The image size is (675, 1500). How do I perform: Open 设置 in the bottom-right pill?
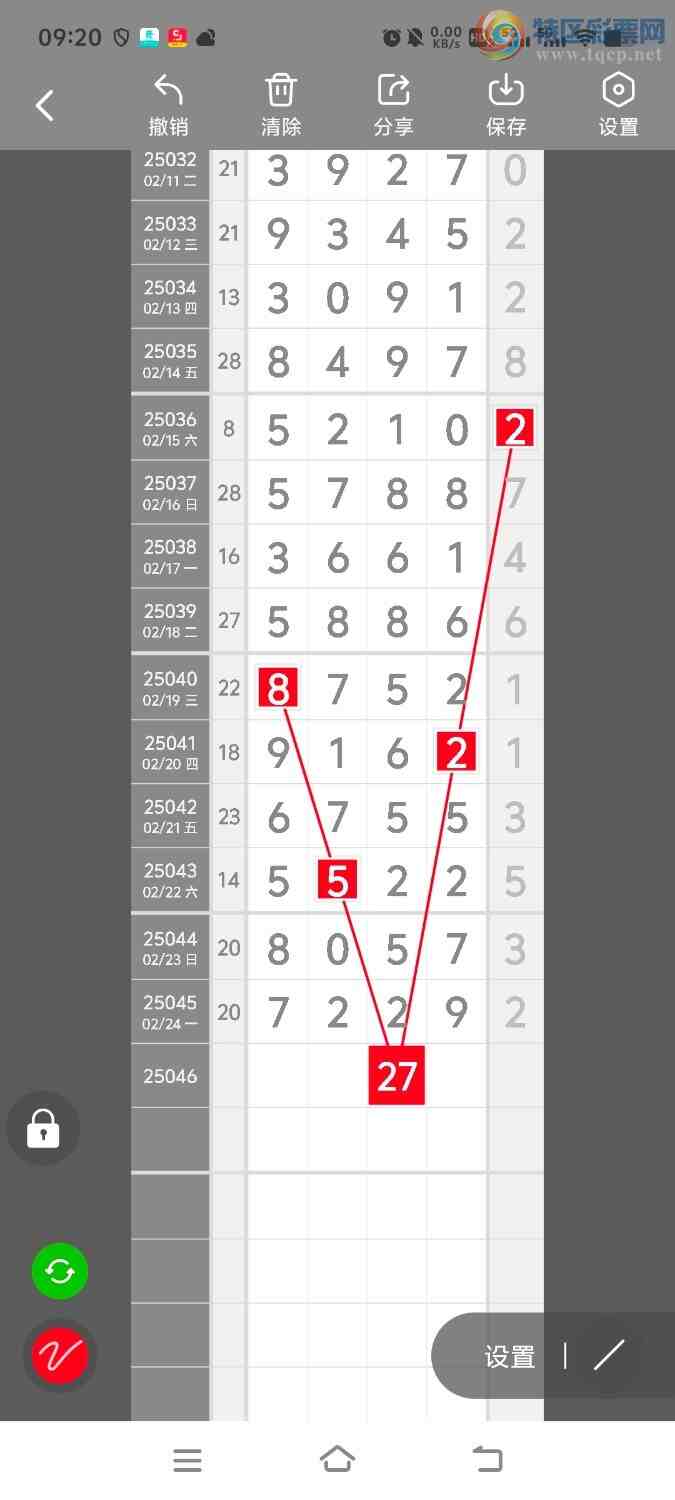[510, 1356]
